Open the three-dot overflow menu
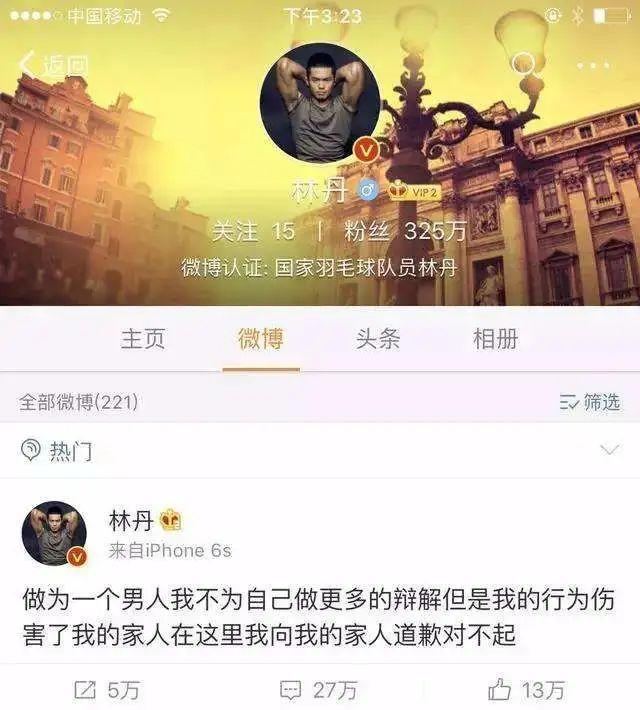This screenshot has height=710, width=640. pyautogui.click(x=593, y=66)
